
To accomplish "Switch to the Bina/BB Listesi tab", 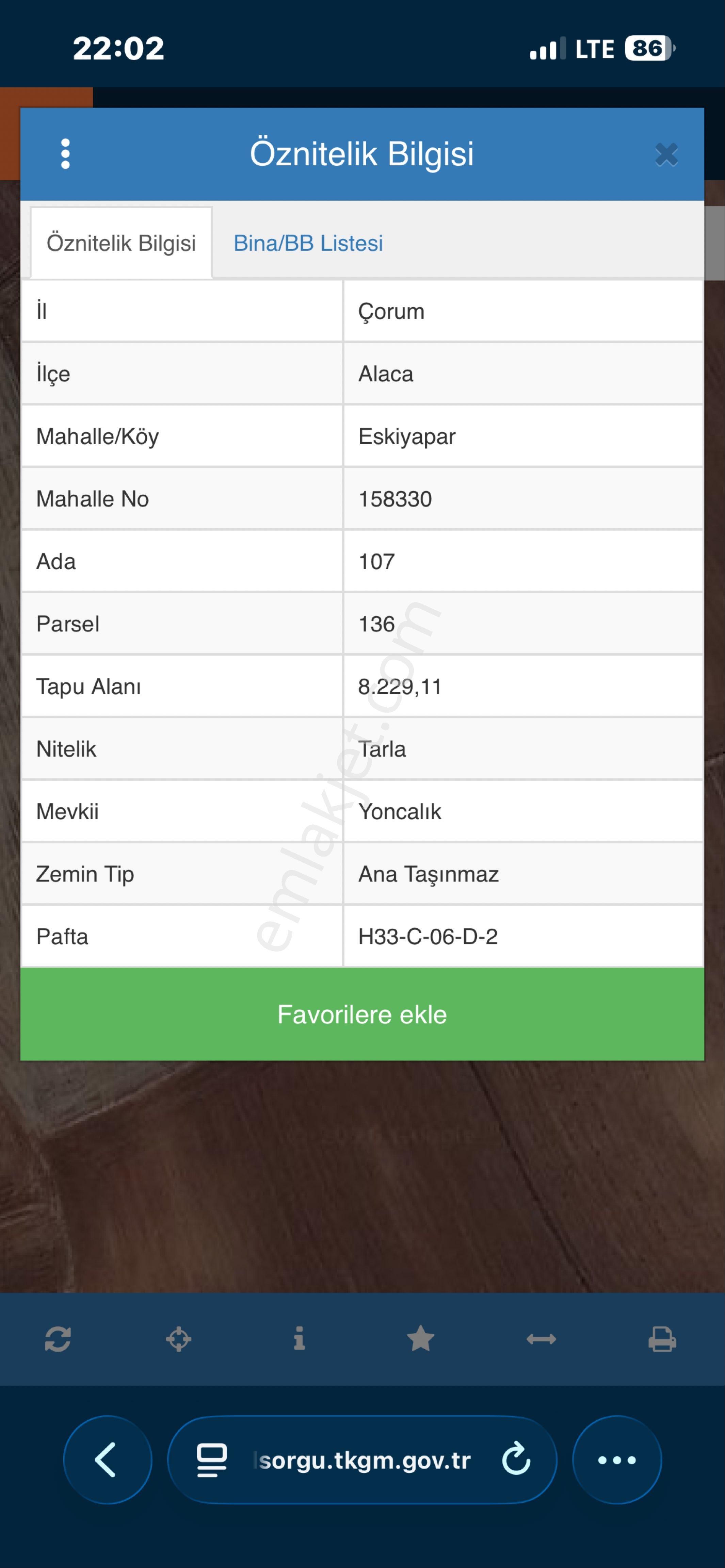I will pyautogui.click(x=308, y=243).
